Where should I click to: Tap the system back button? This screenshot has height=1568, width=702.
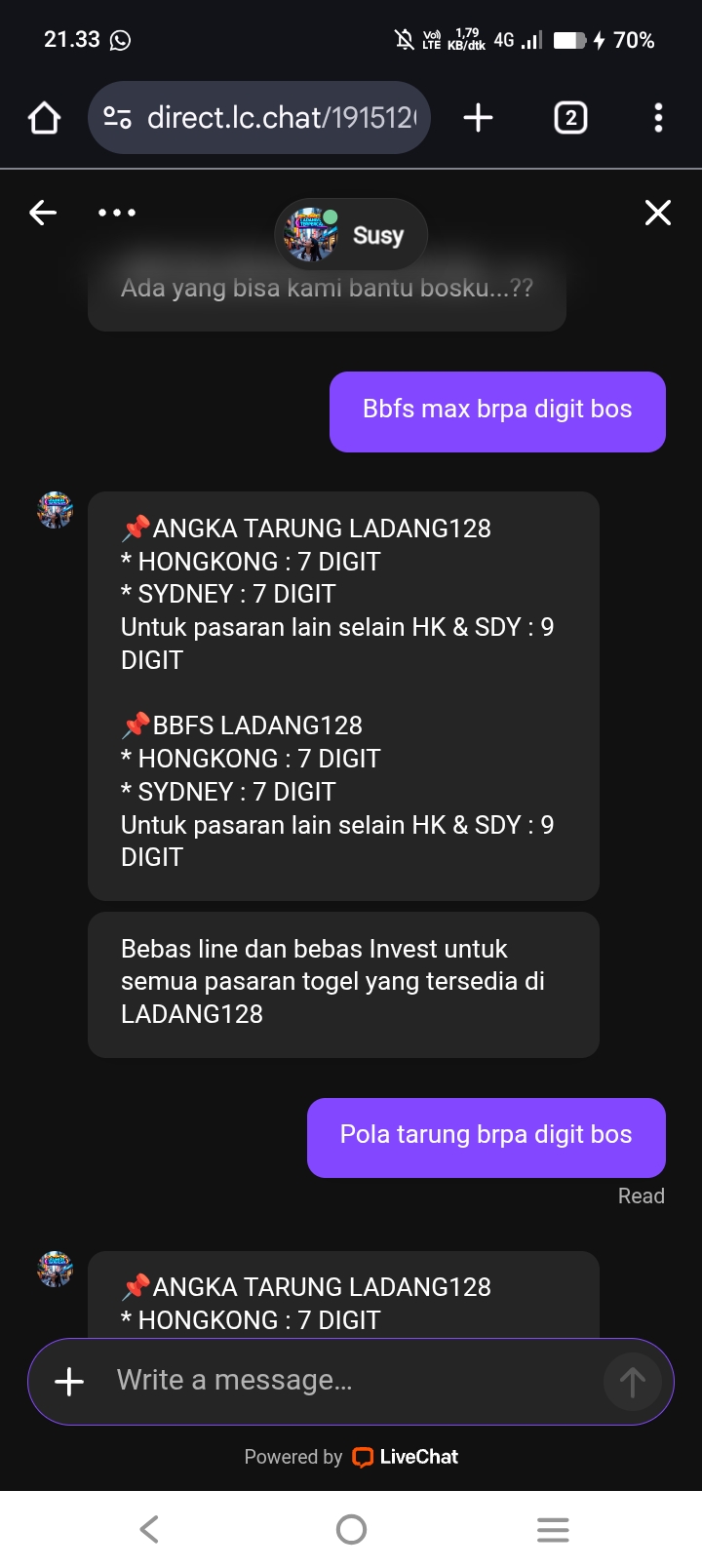pyautogui.click(x=149, y=1529)
